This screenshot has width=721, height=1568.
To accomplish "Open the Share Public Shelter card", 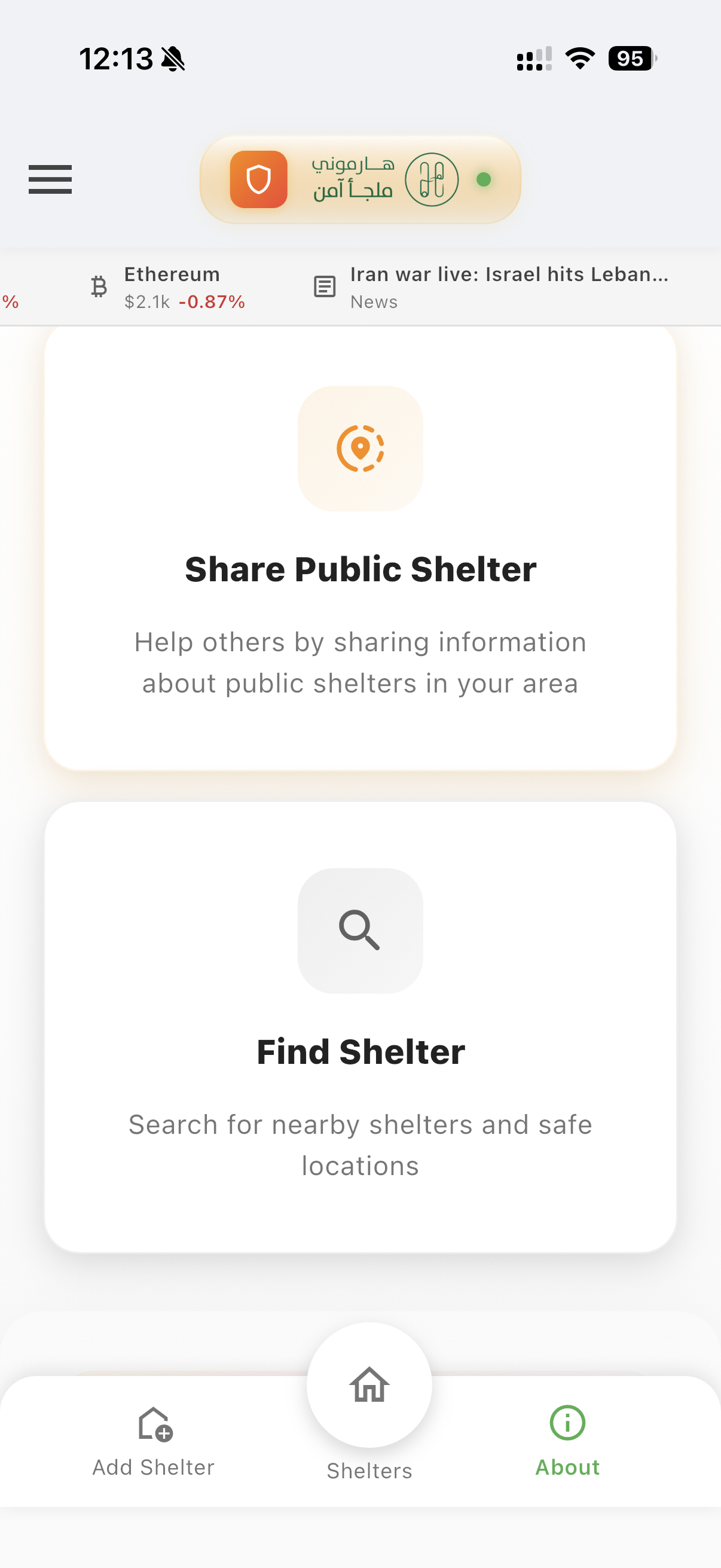I will (x=360, y=548).
